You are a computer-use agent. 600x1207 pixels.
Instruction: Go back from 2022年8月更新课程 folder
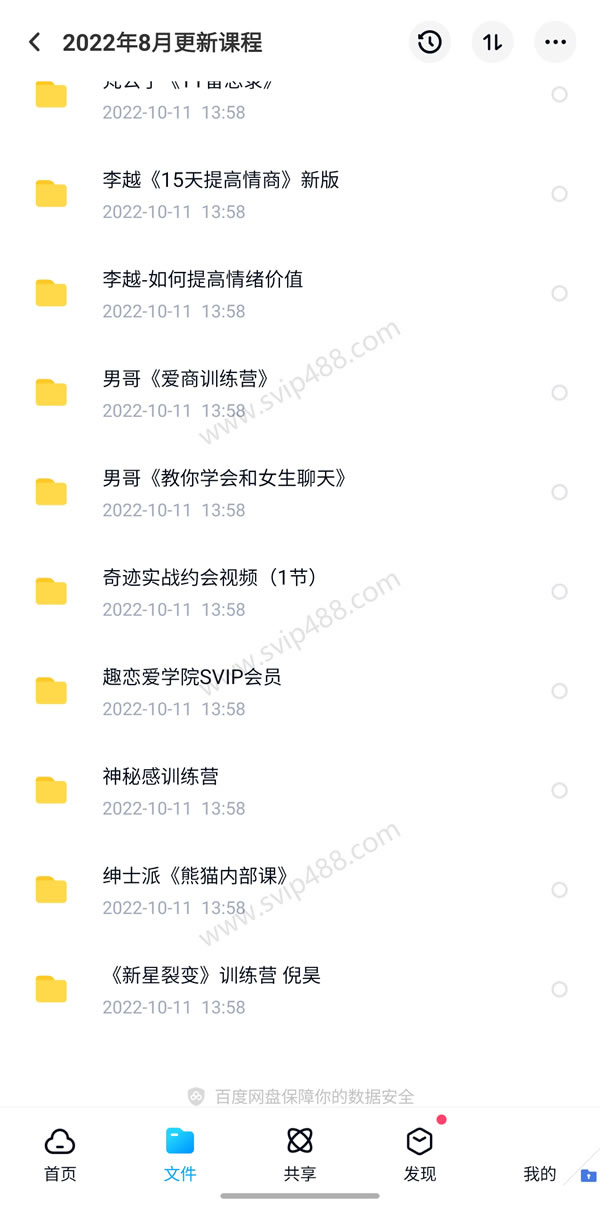pyautogui.click(x=35, y=42)
